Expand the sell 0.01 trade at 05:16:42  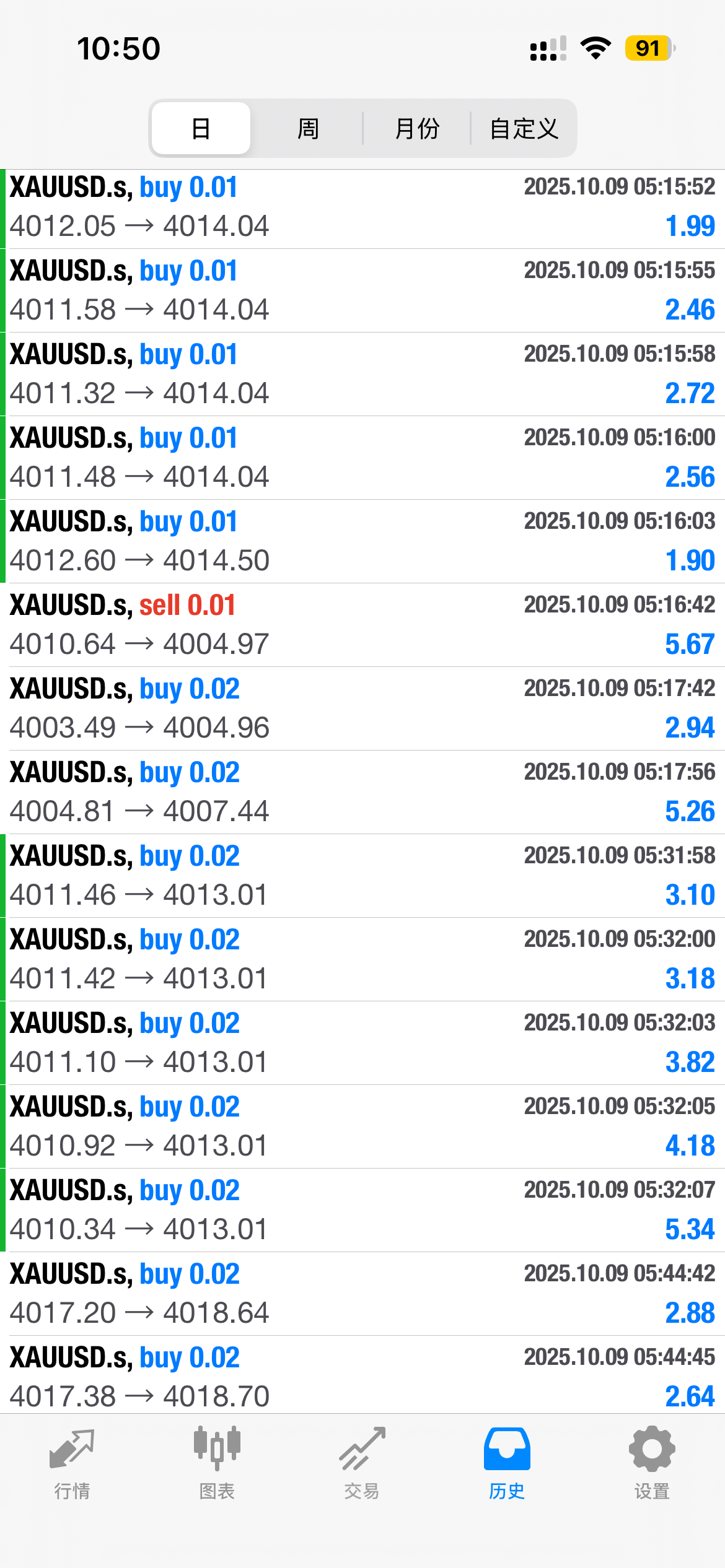[362, 625]
